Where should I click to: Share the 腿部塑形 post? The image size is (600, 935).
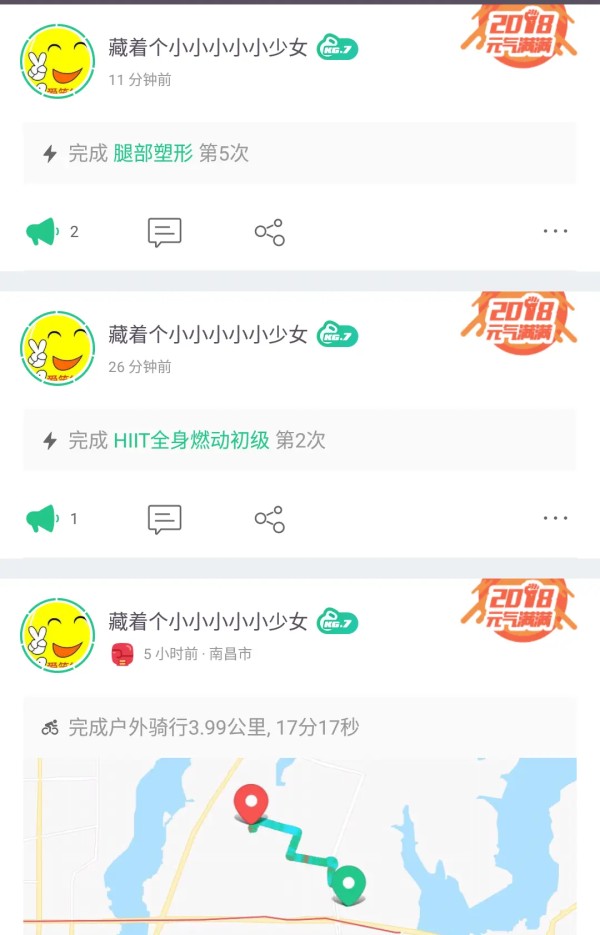coord(269,232)
